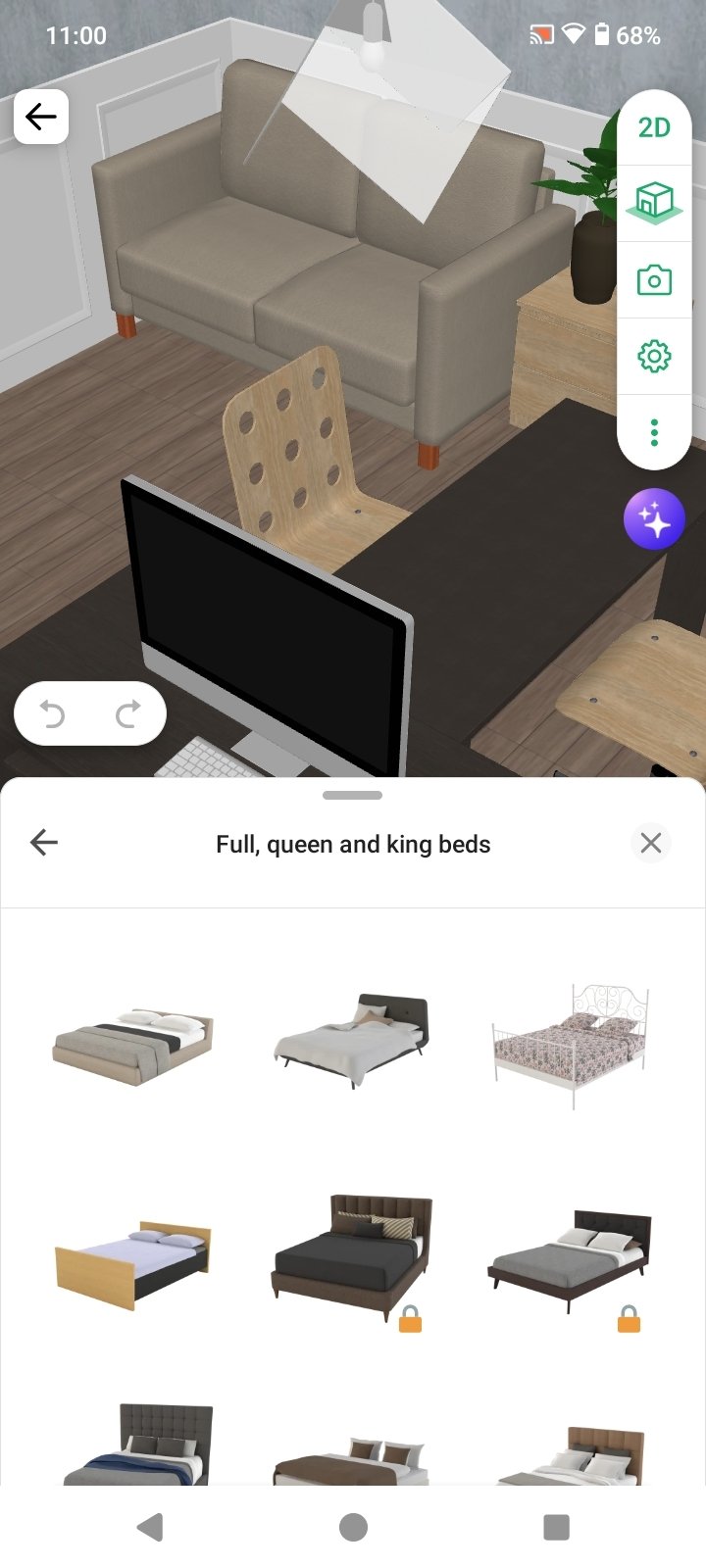Screen dimensions: 706x1568
Task: Open the settings gear
Action: point(654,356)
